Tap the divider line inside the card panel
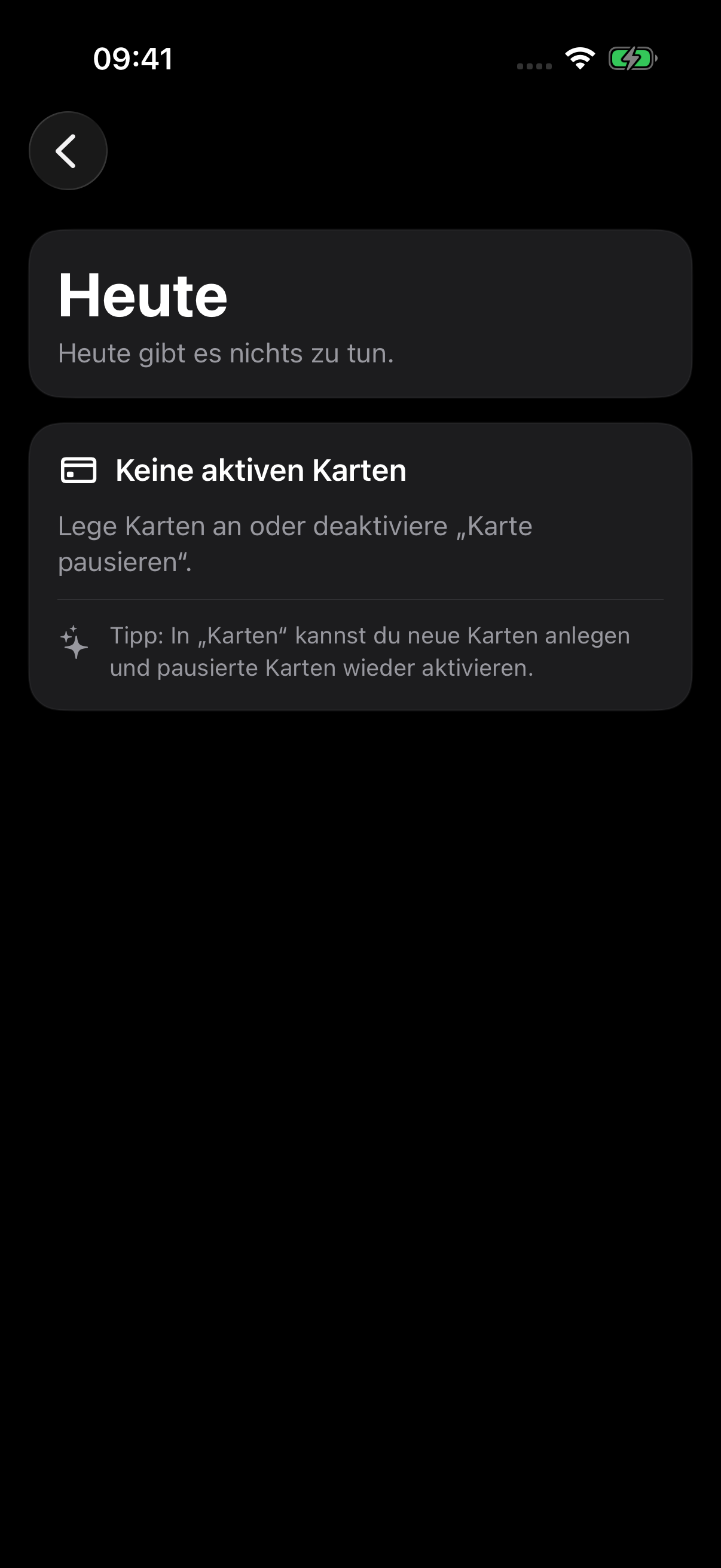 [360, 600]
